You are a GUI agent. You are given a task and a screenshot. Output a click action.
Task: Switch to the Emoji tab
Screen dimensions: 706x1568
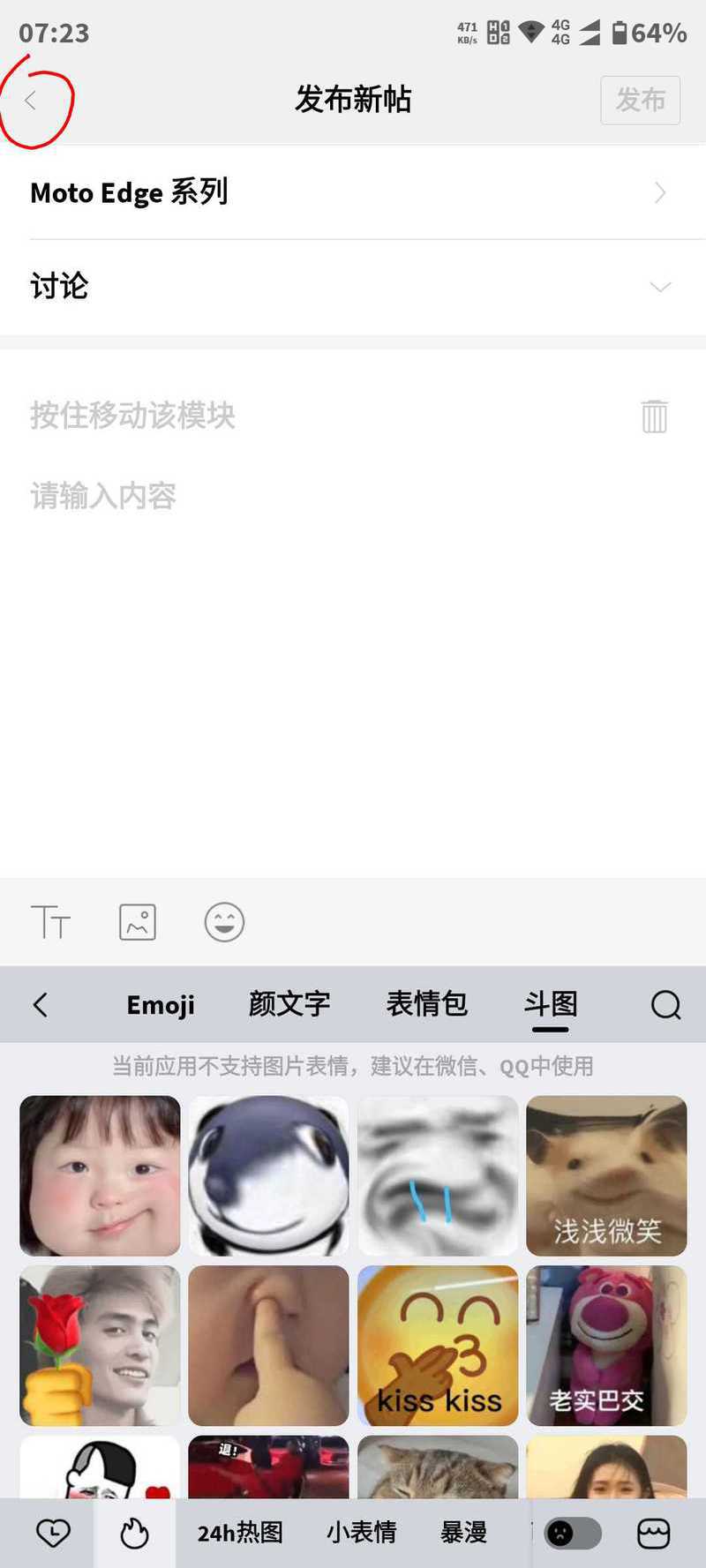coord(160,1004)
